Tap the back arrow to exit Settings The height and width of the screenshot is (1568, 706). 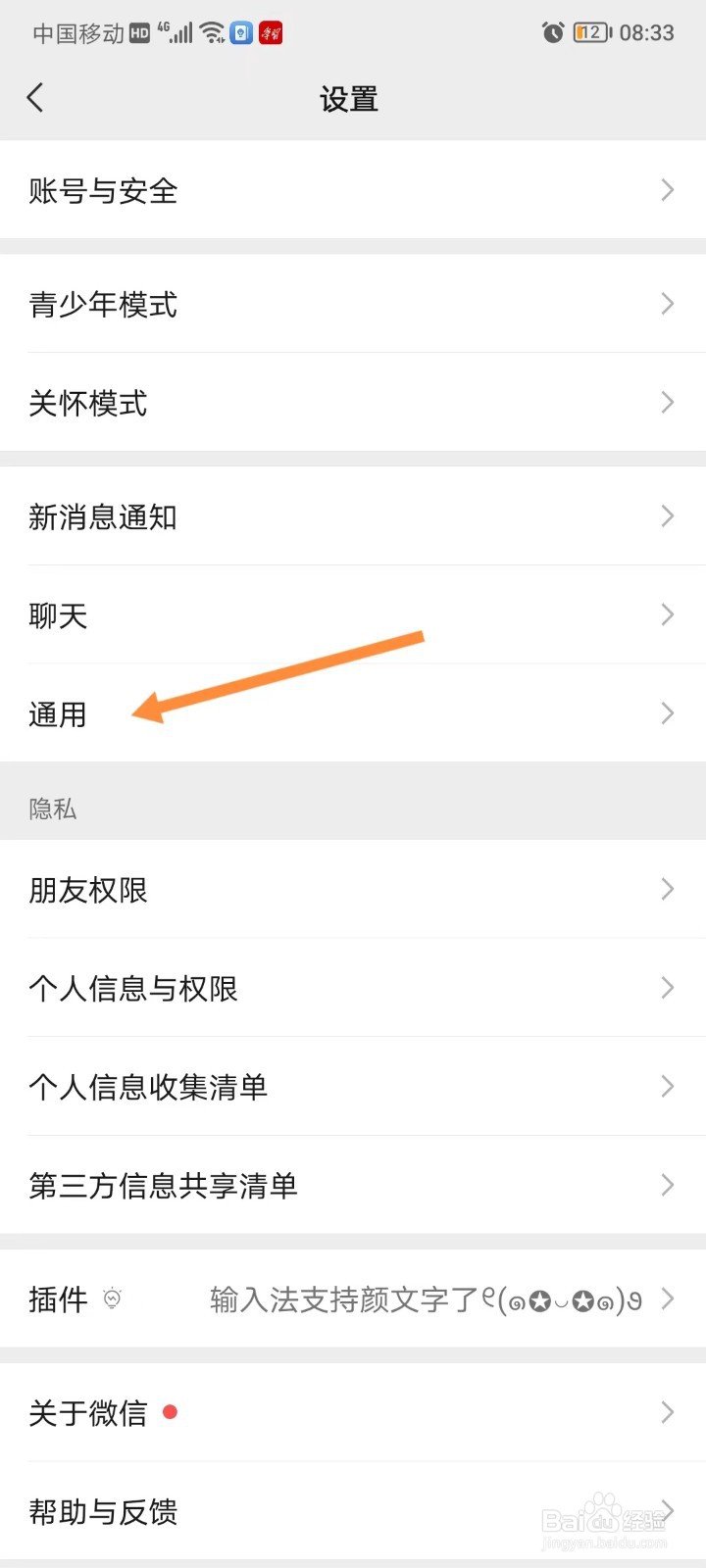(x=35, y=97)
